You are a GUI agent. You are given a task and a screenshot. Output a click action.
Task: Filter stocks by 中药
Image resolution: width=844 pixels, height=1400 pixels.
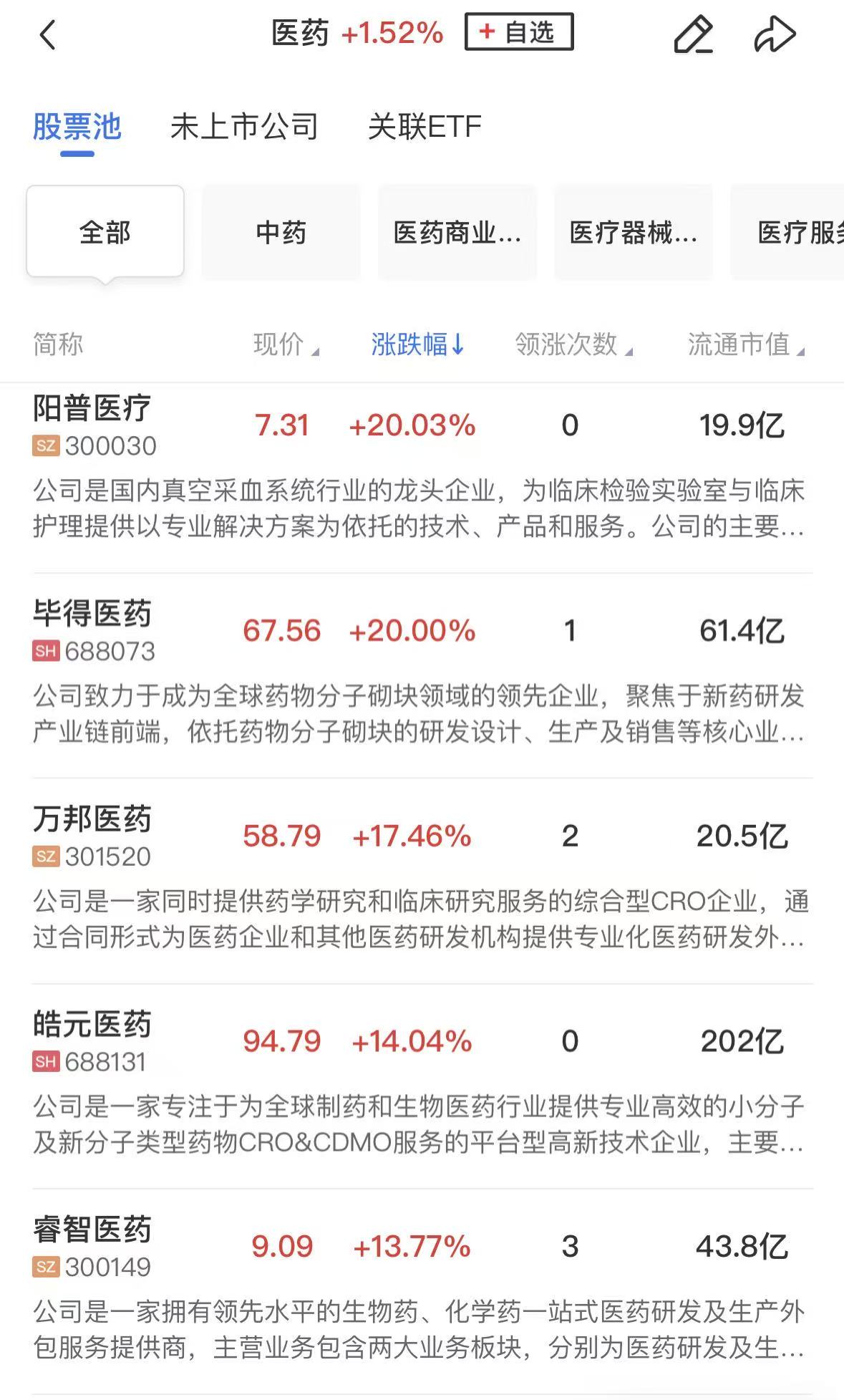(x=281, y=232)
